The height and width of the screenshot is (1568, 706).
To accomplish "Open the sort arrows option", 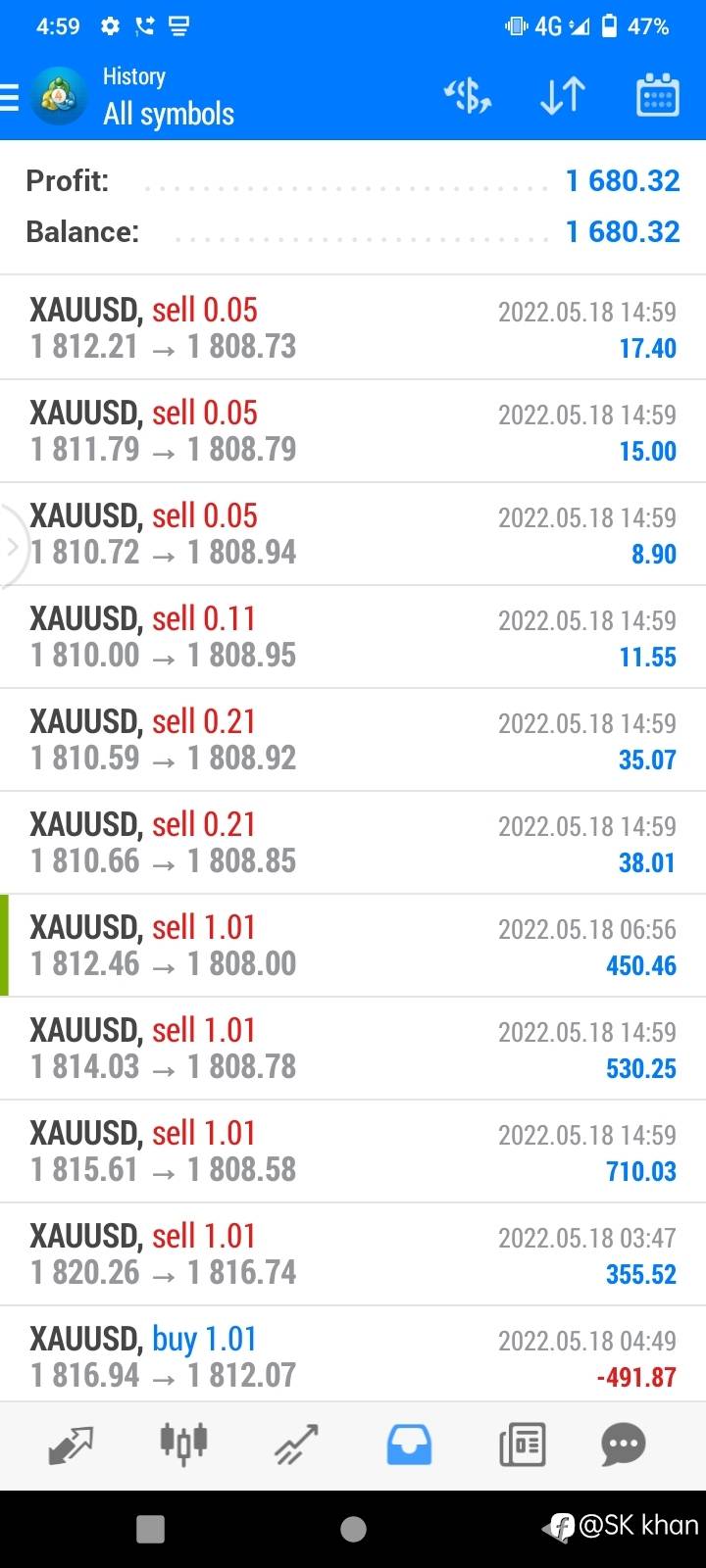I will [563, 96].
